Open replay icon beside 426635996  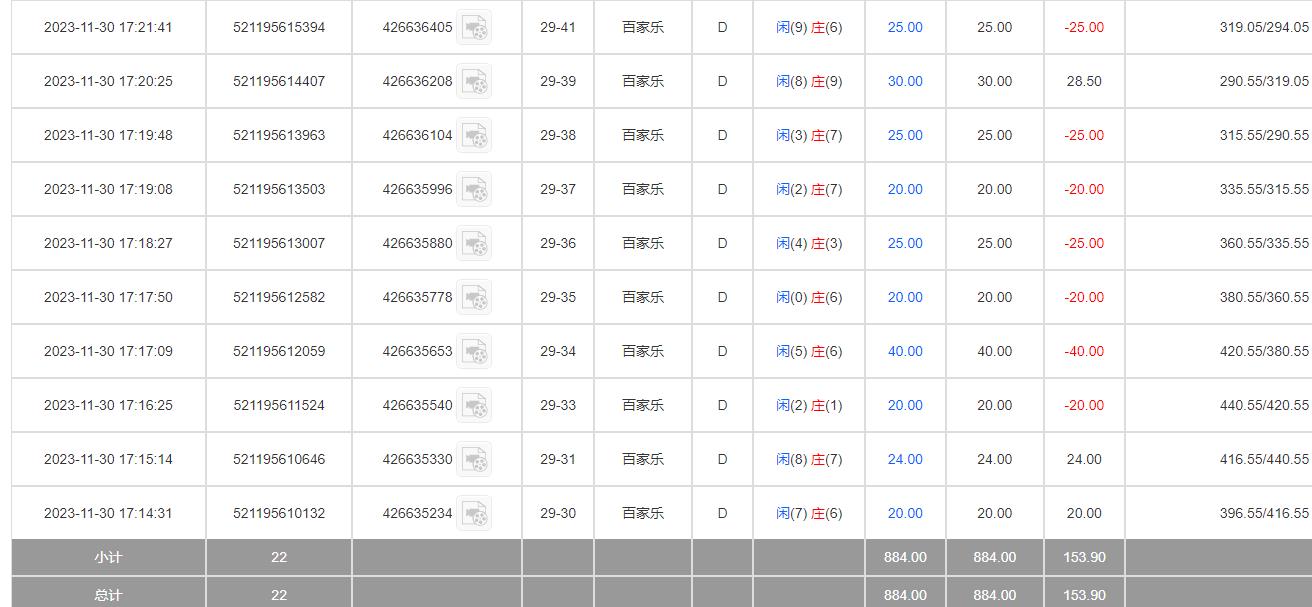click(x=474, y=190)
